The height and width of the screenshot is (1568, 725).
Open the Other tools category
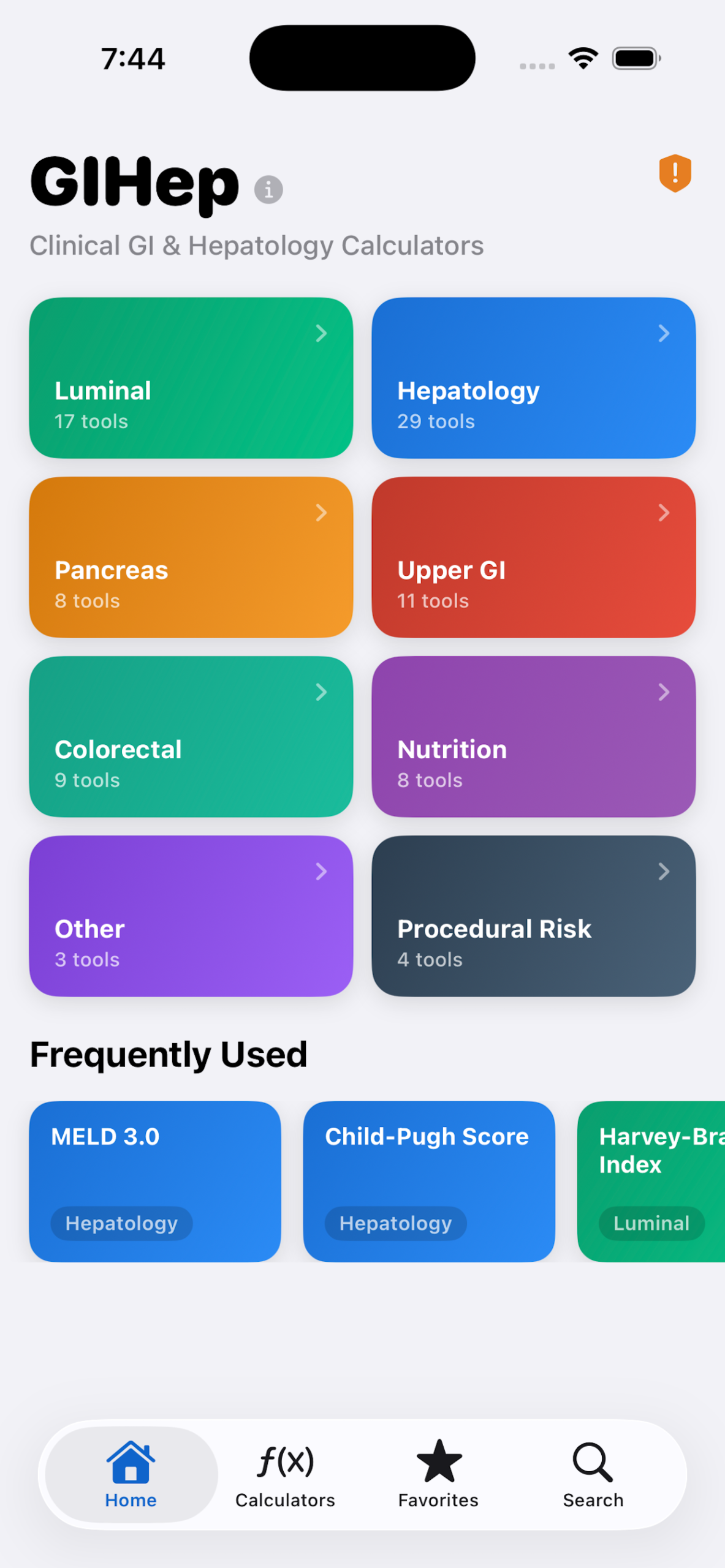click(191, 916)
